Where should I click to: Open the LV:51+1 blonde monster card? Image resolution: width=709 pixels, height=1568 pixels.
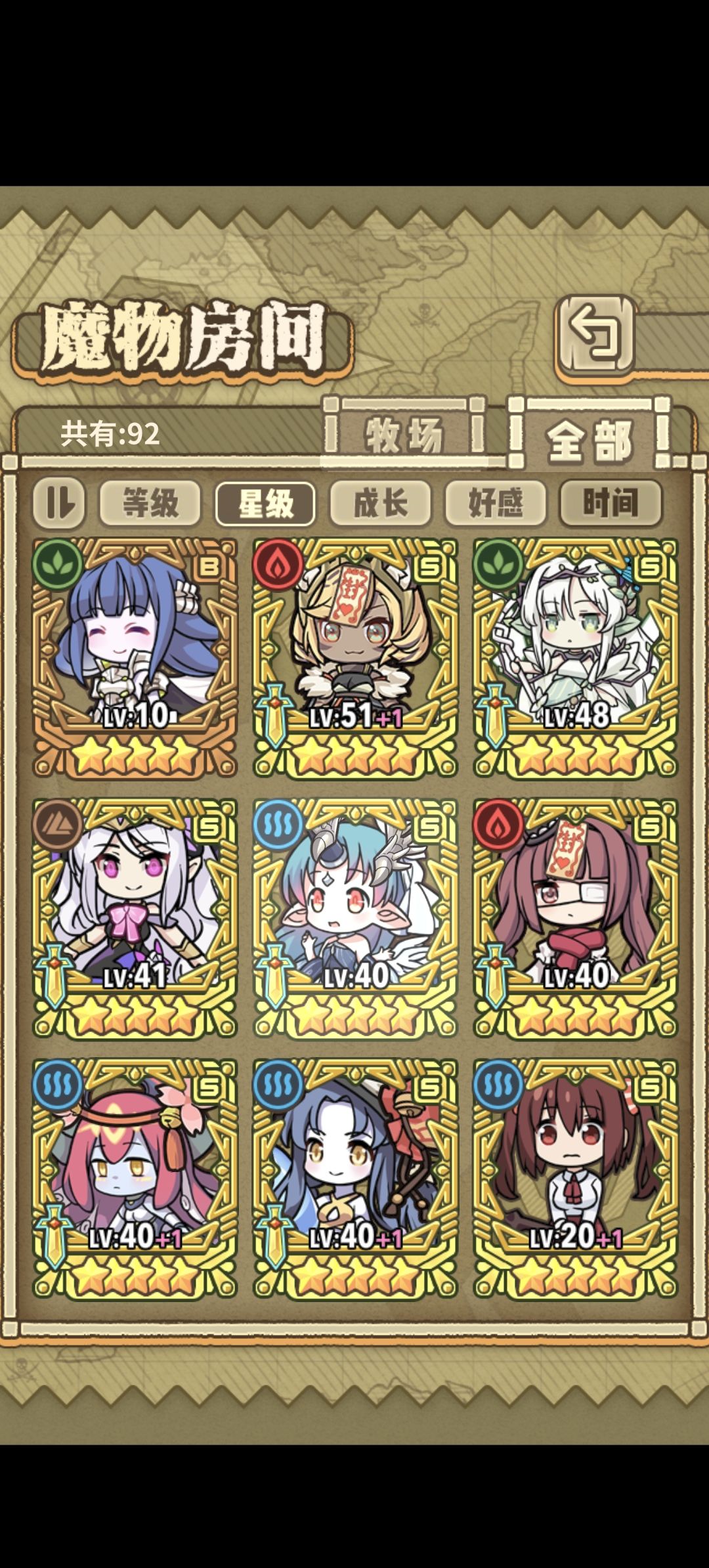(x=355, y=659)
